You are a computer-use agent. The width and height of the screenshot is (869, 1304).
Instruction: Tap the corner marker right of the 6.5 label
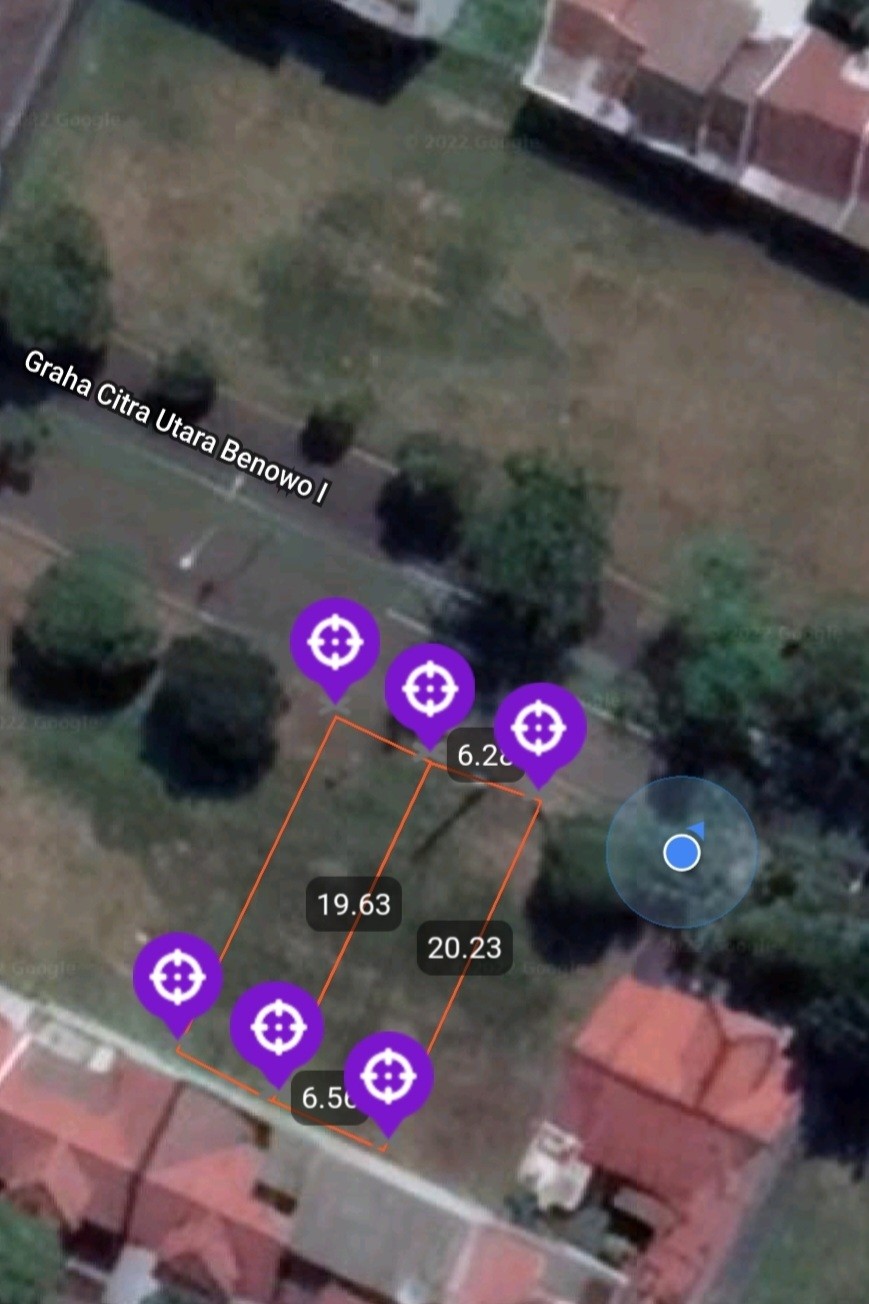click(x=388, y=1076)
